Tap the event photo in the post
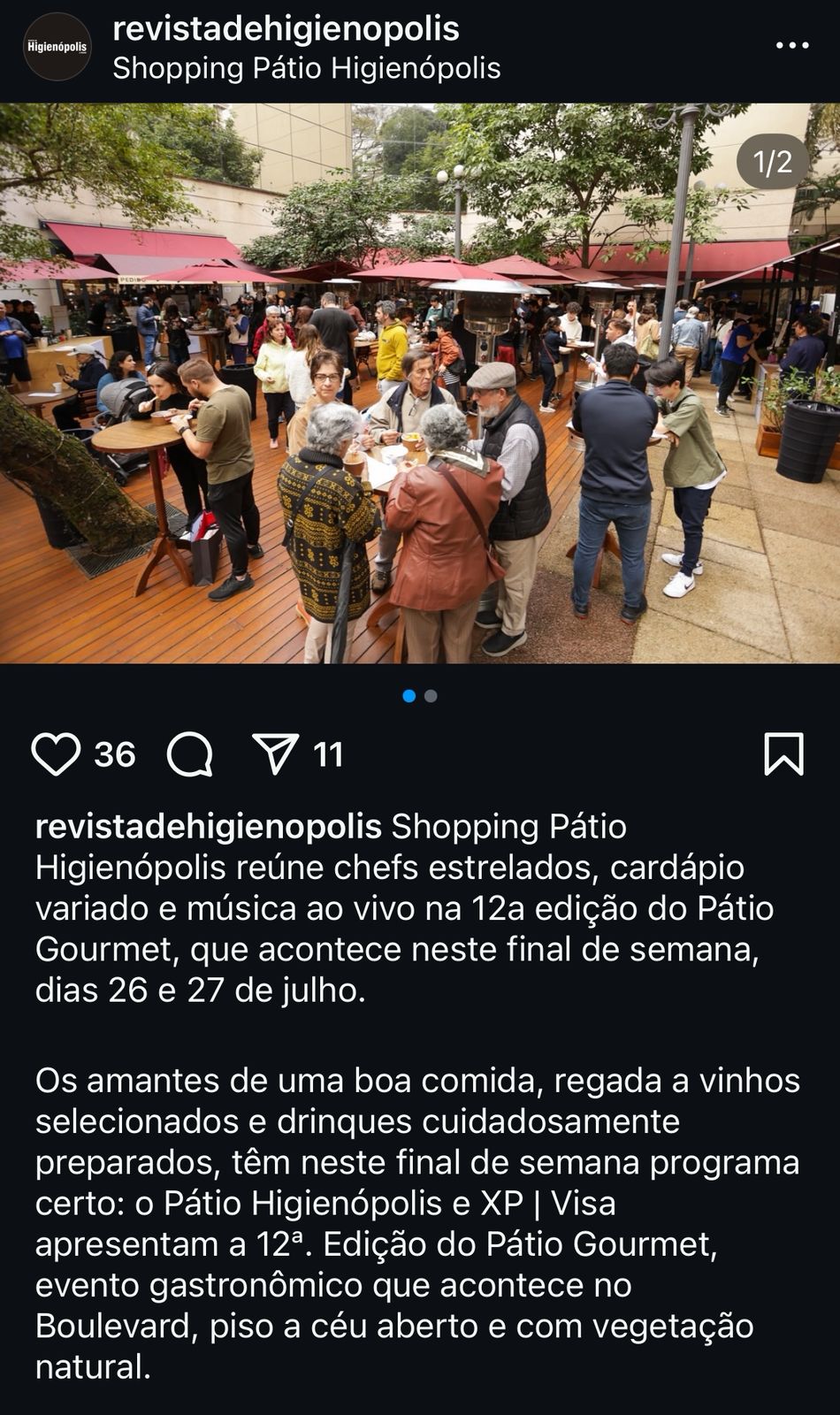Screen dimensions: 840x1415 (x=420, y=383)
